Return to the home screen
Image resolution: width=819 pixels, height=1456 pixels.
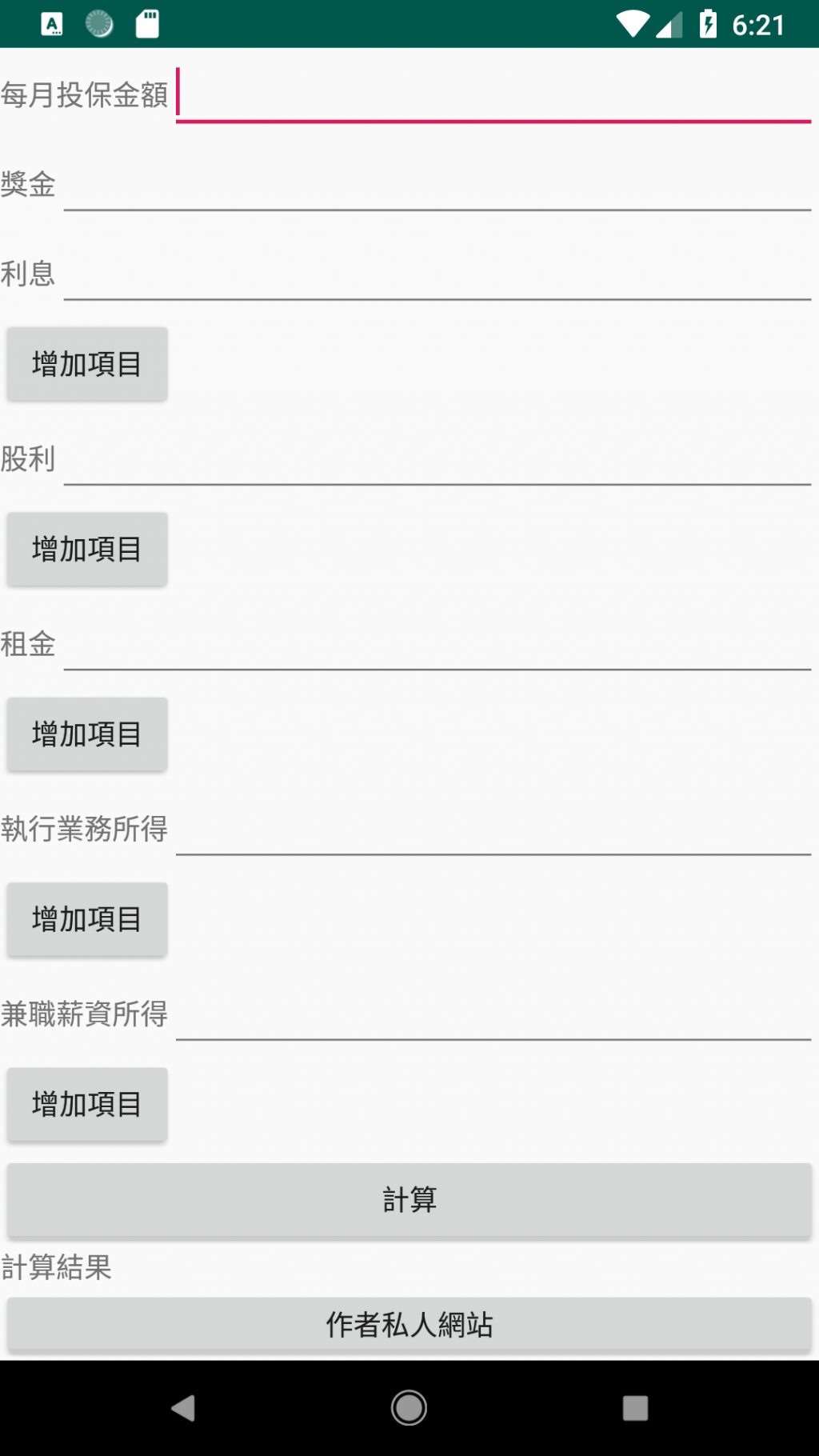coord(409,1408)
